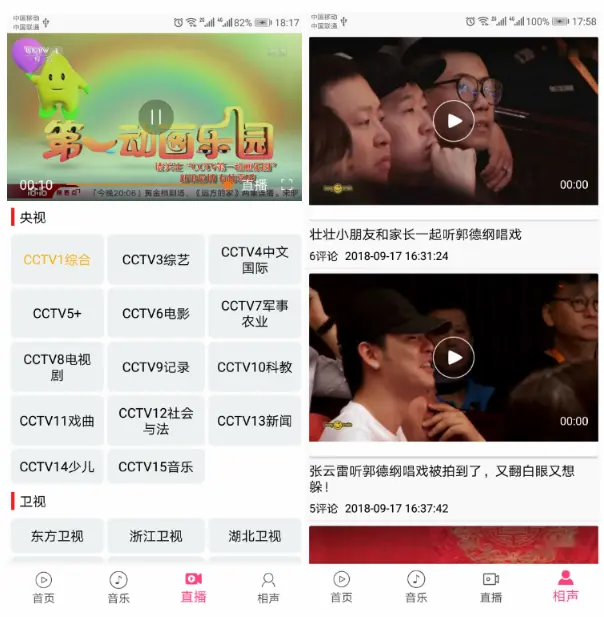Play the 张云雷听郭德纲唱戏 video
Viewport: 604px width, 617px height.
(454, 357)
